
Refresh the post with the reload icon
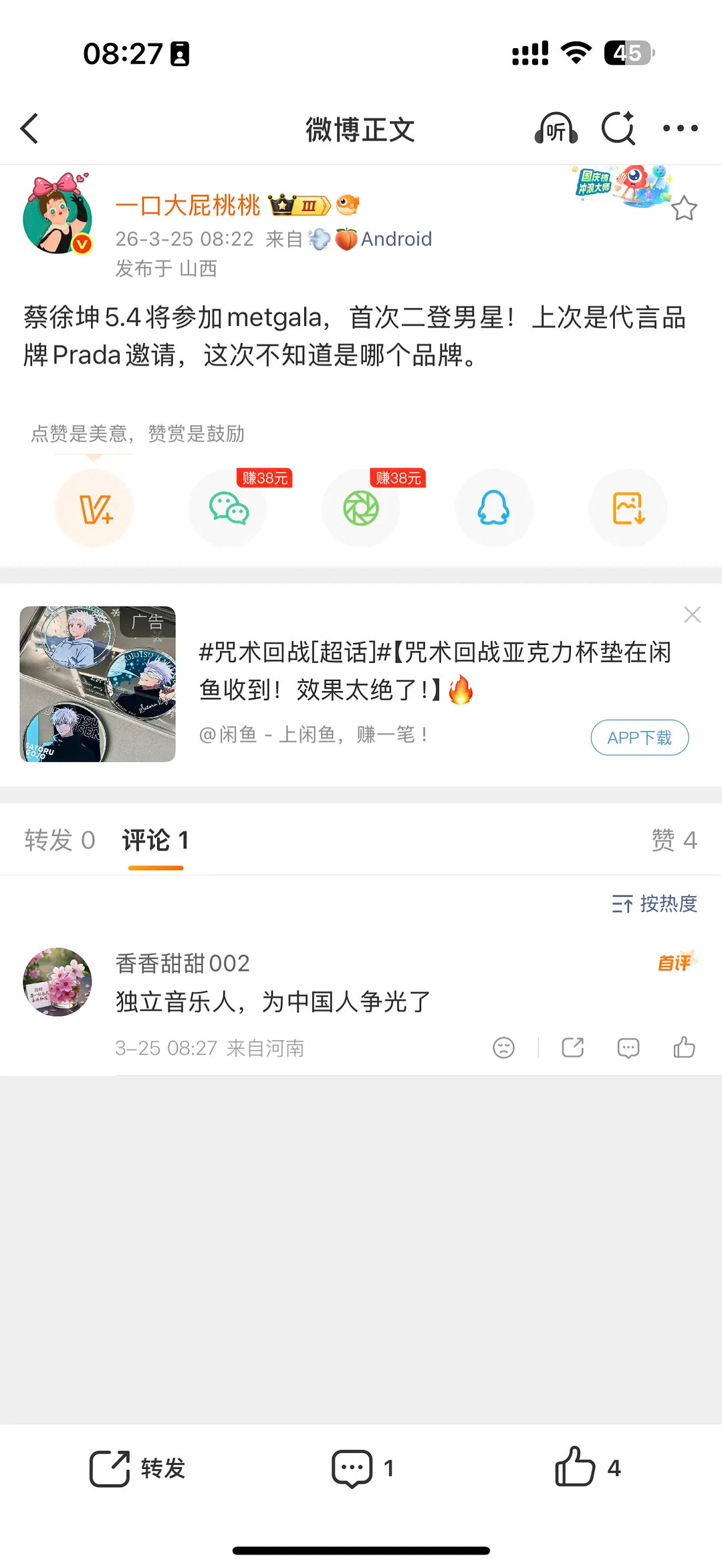618,128
